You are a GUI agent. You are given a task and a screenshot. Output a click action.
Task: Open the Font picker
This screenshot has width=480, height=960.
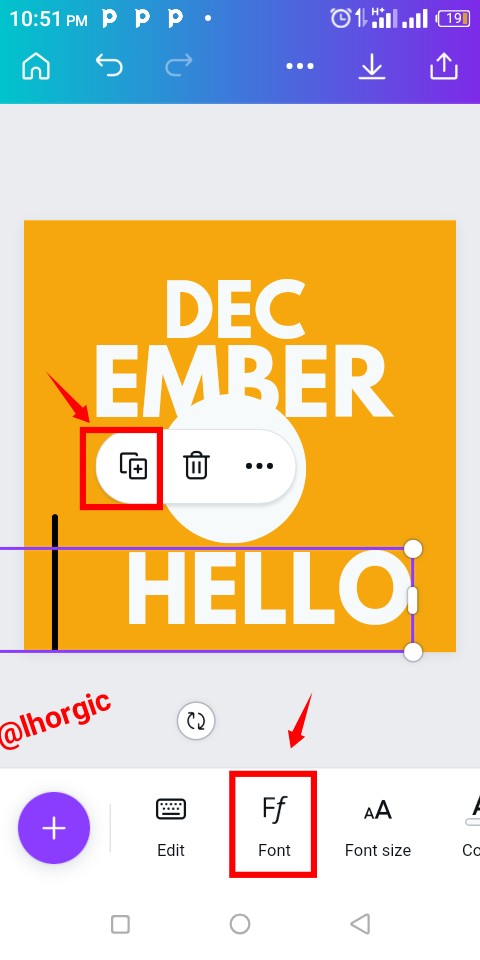click(274, 827)
